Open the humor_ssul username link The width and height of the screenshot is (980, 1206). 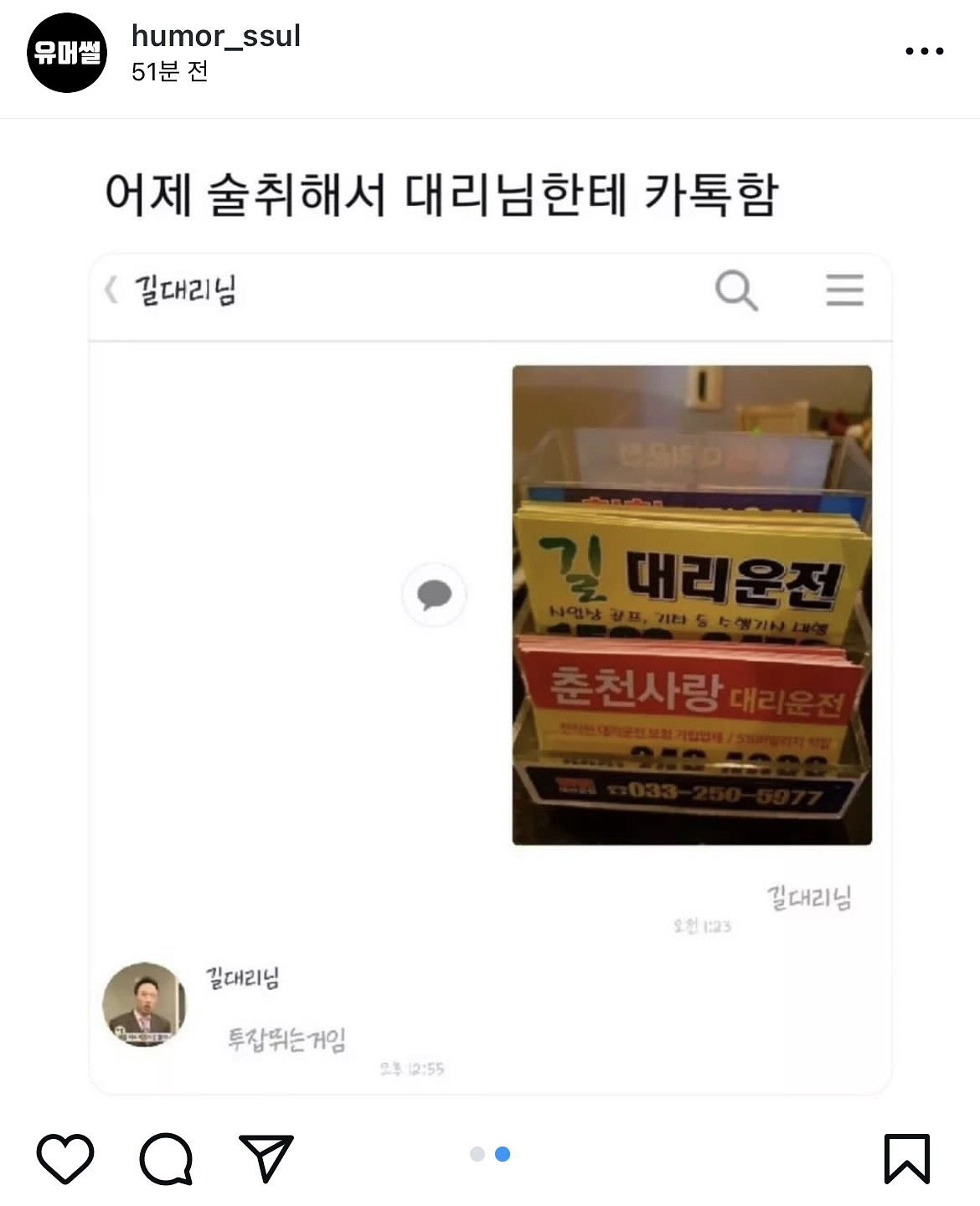[x=216, y=36]
